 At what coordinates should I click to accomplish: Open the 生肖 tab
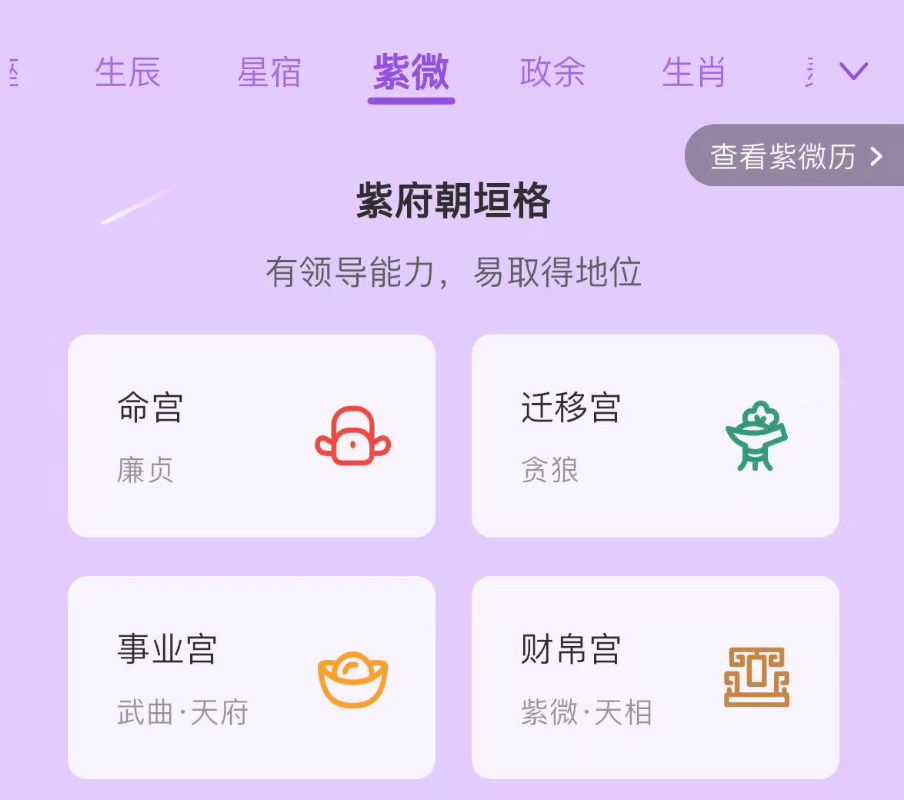point(693,73)
